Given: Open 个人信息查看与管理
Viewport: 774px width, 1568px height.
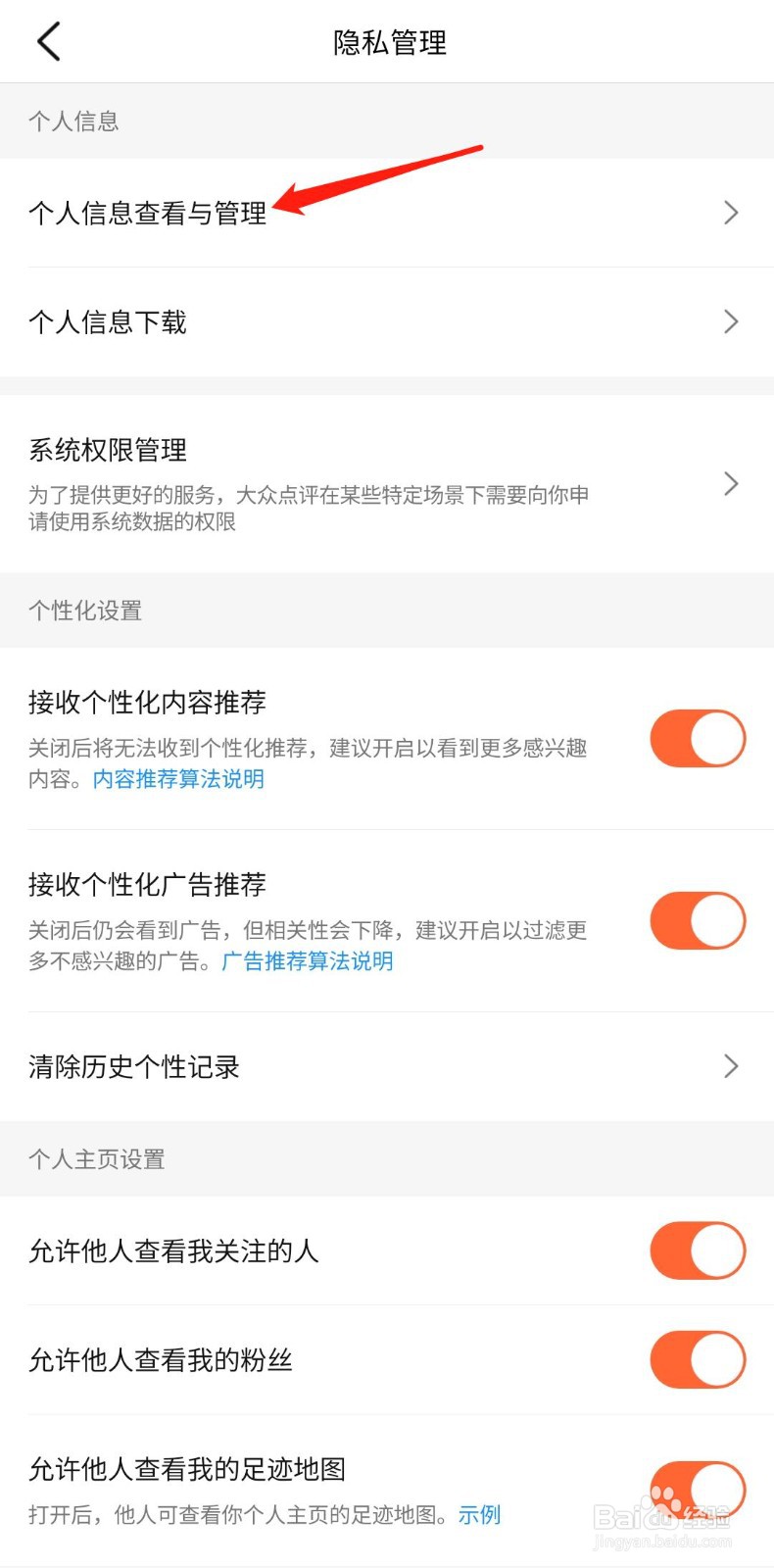Looking at the screenshot, I should 148,213.
